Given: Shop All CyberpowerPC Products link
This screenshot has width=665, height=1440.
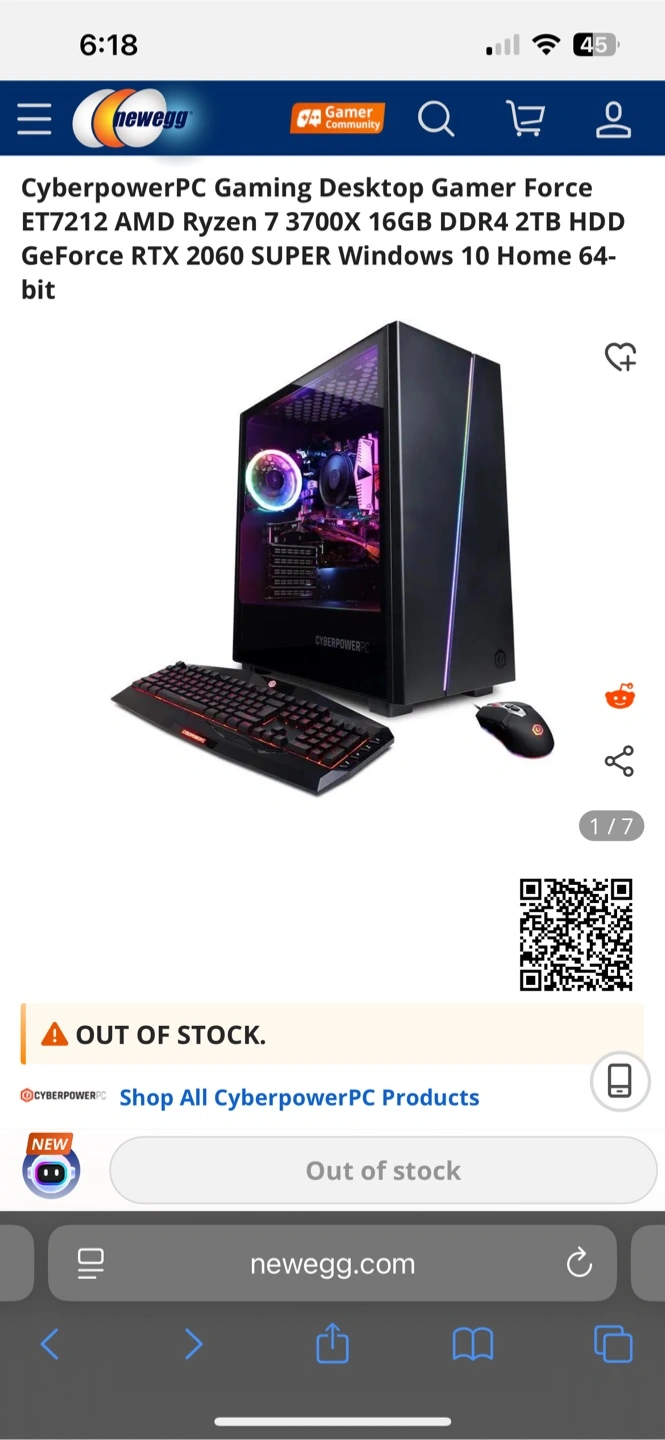Looking at the screenshot, I should (x=299, y=1097).
